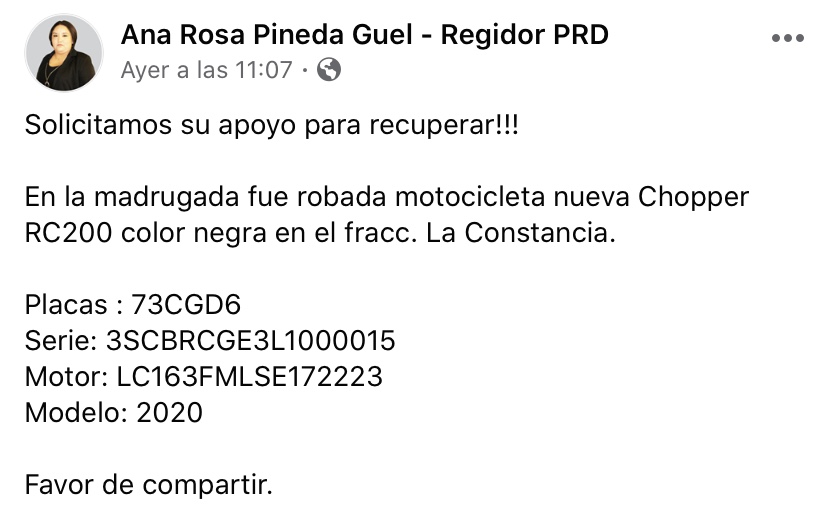This screenshot has width=828, height=509.
Task: Visit the Ana Rosa Pineda Guel page
Action: (x=364, y=35)
